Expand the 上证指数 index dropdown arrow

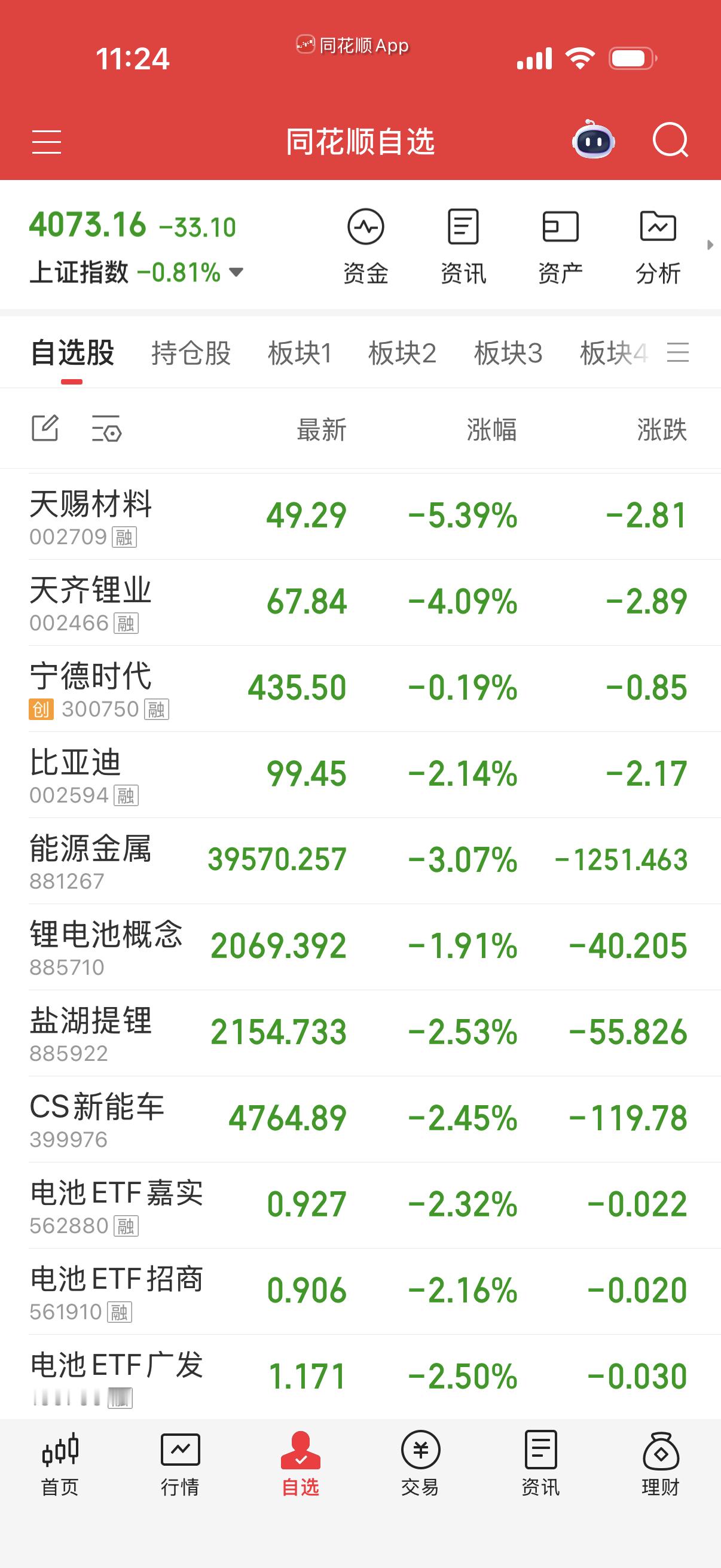pos(236,273)
